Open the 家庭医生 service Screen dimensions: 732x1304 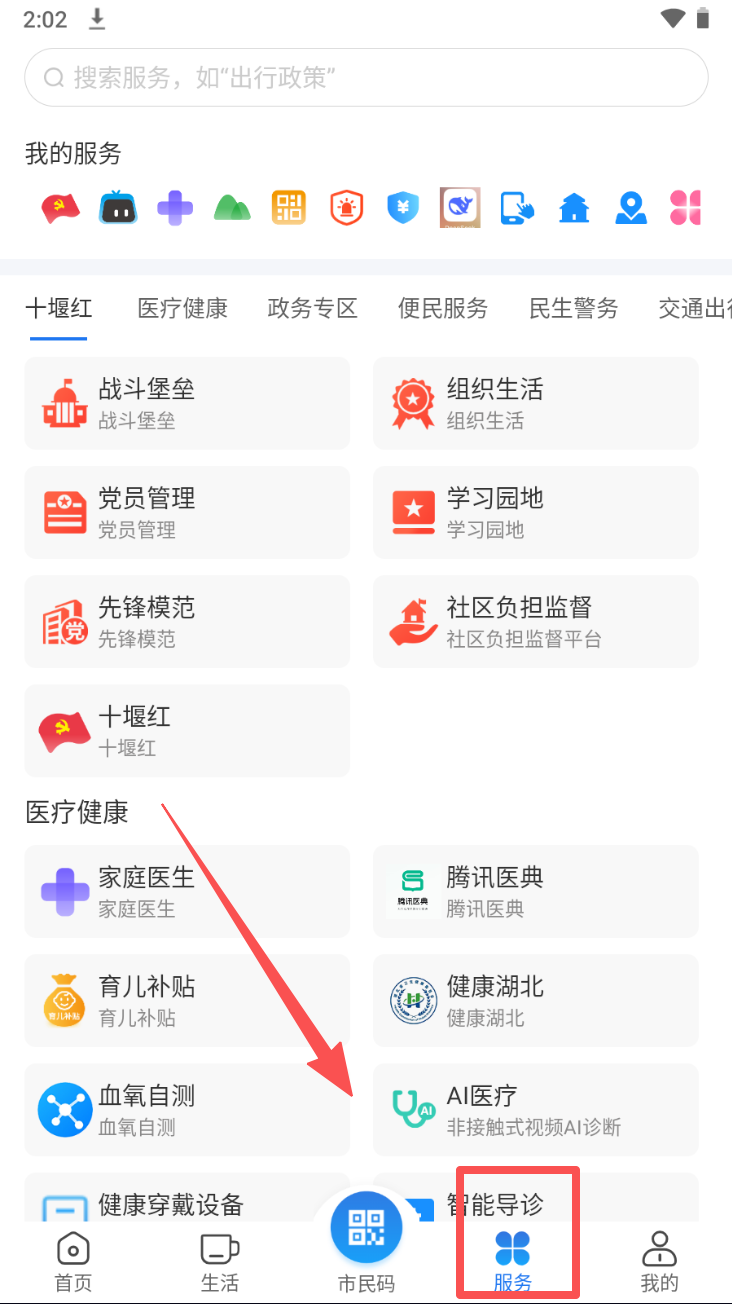pyautogui.click(x=187, y=891)
